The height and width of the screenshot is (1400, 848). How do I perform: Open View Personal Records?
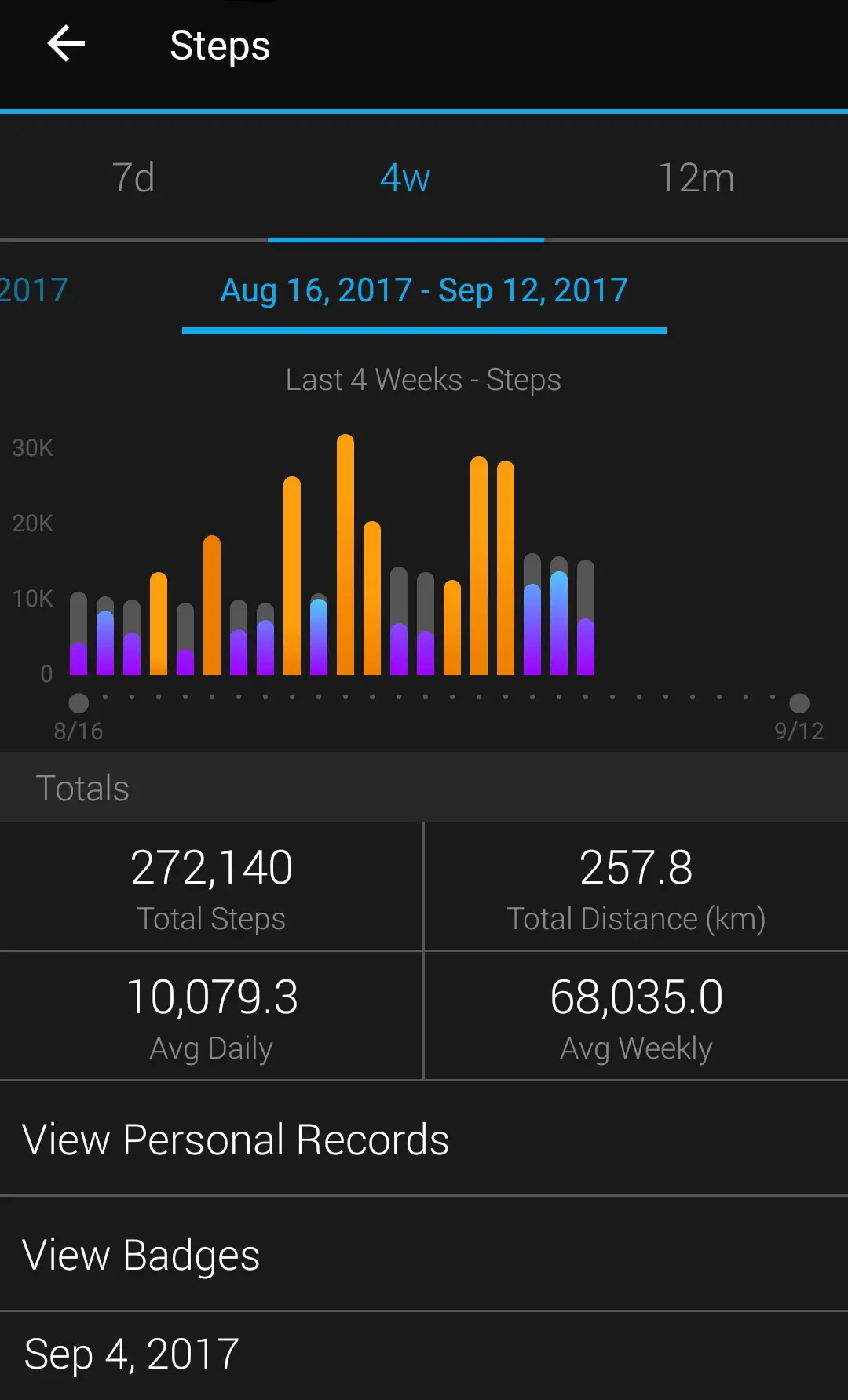pos(236,1139)
